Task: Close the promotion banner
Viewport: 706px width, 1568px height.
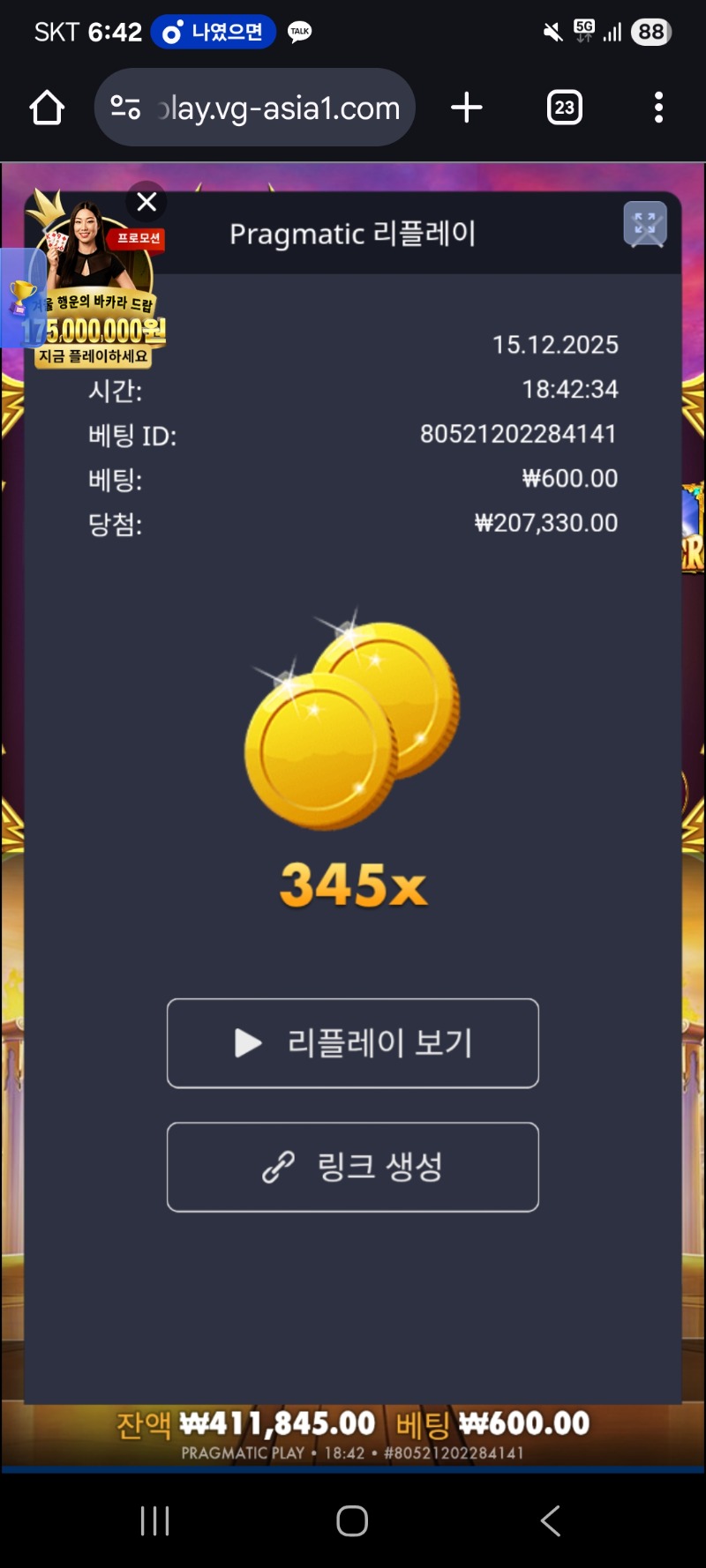Action: point(146,202)
